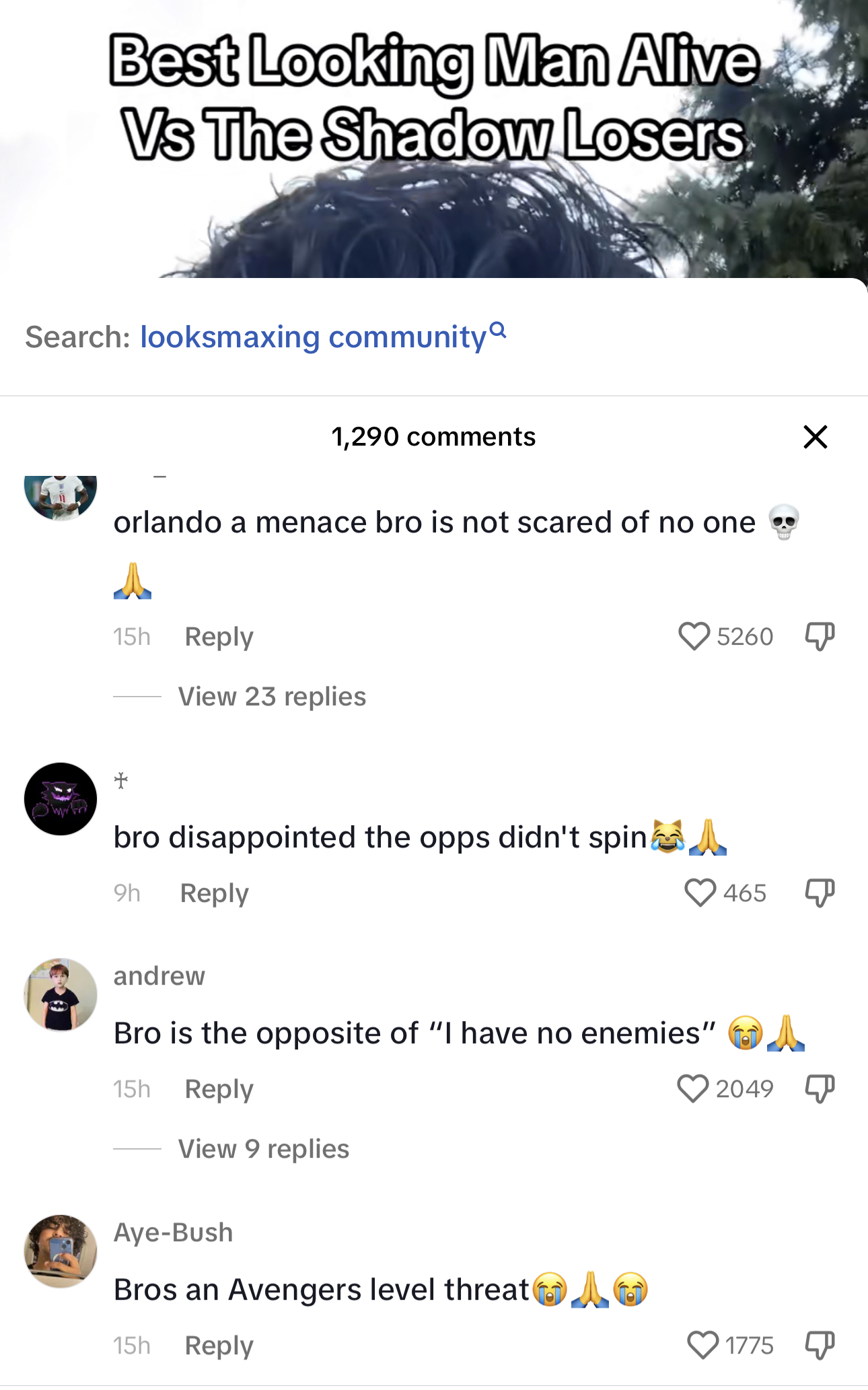Reply to Aye-Bush's comment
The image size is (868, 1390).
tap(219, 1346)
